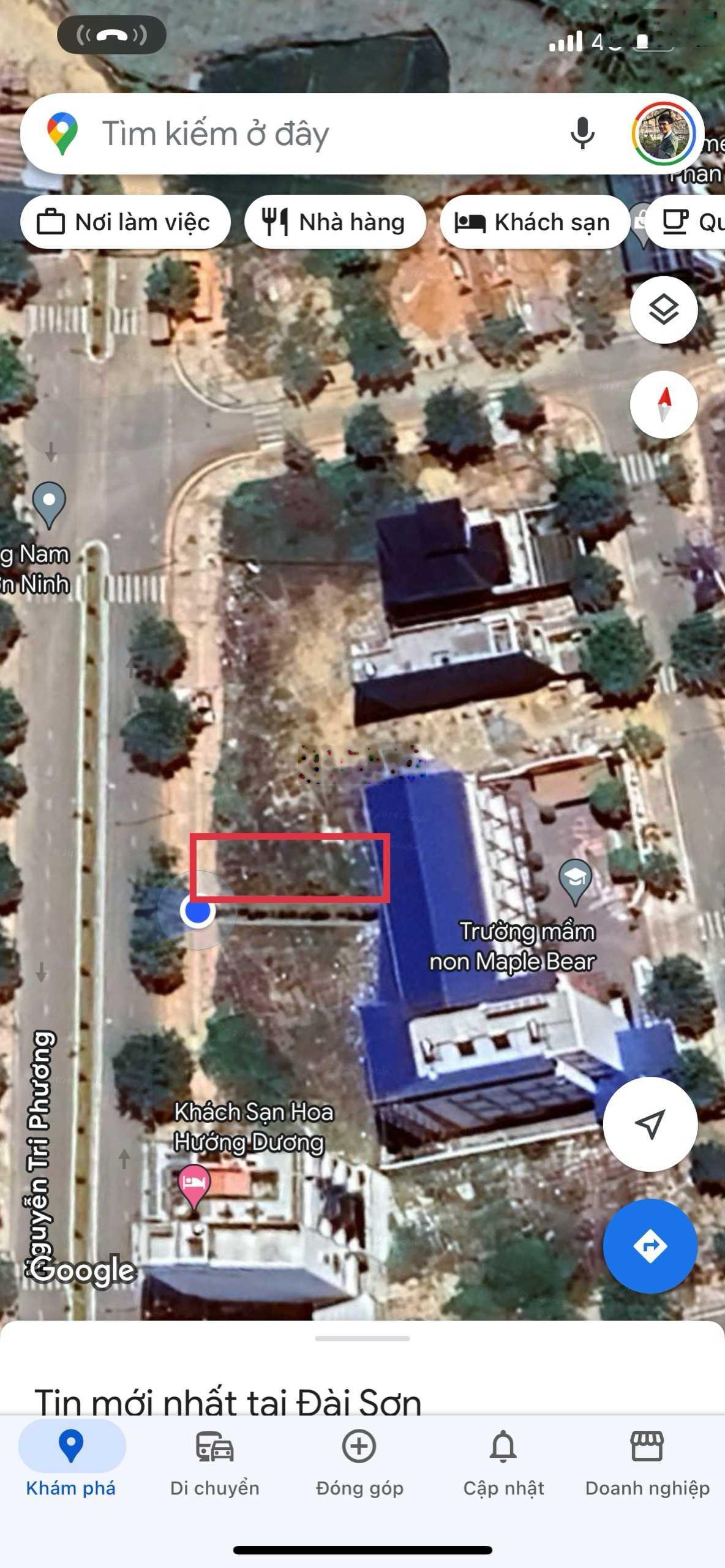This screenshot has height=1568, width=725.
Task: Open the map layers button
Action: pyautogui.click(x=663, y=309)
